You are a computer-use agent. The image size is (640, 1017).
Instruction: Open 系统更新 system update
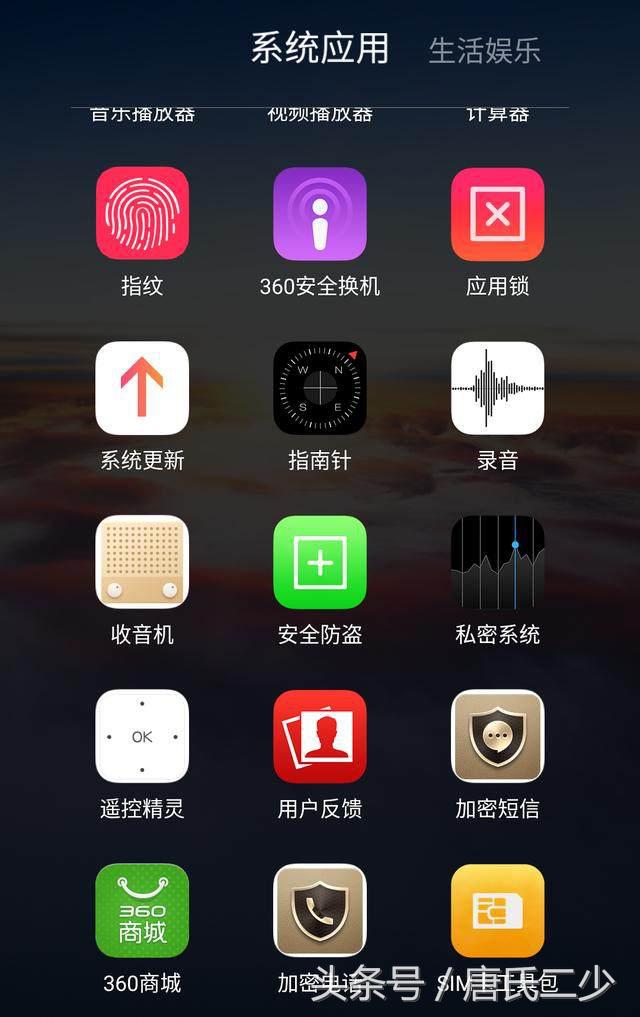[x=142, y=388]
